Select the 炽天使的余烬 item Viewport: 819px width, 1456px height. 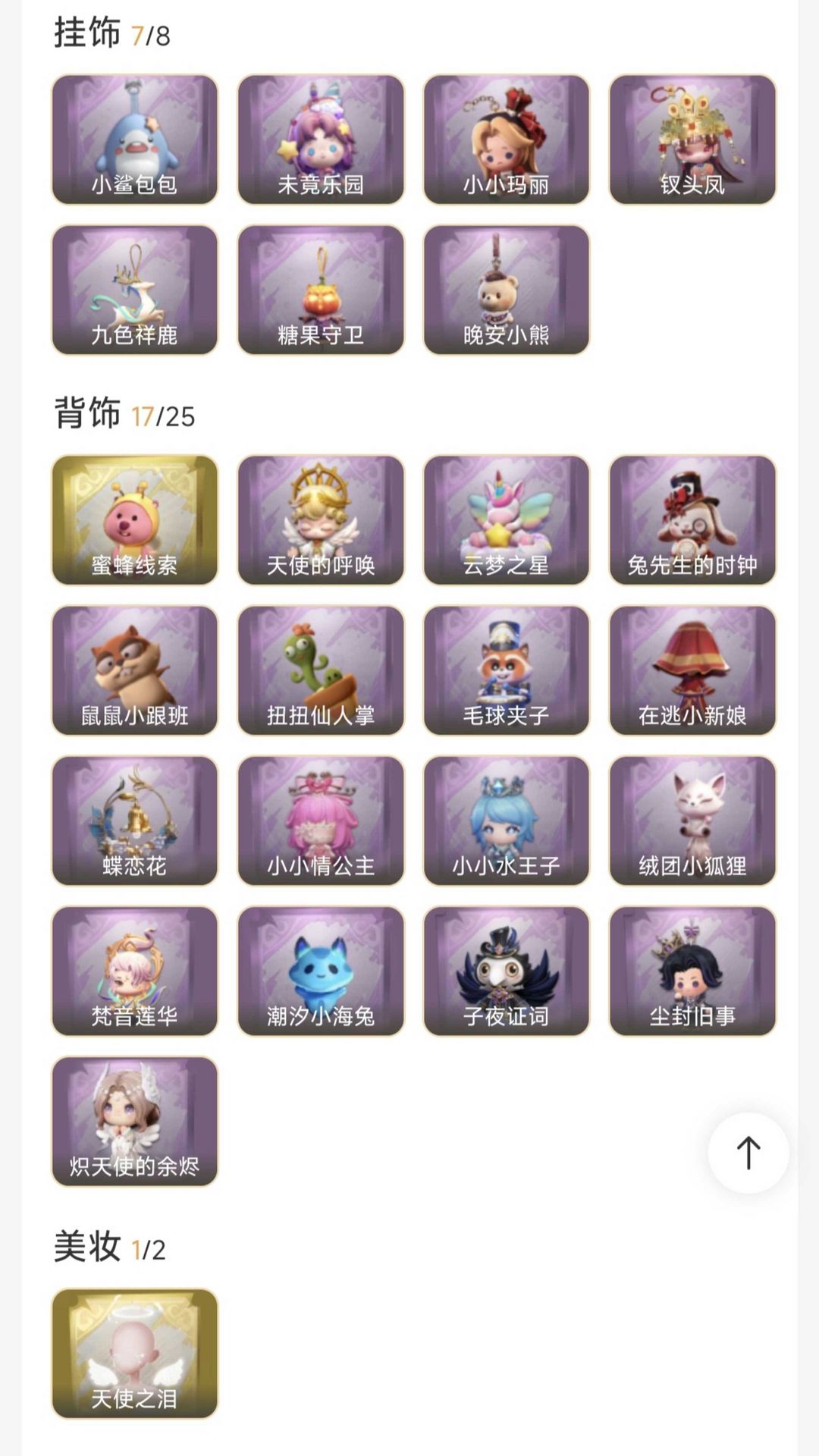coord(135,1121)
